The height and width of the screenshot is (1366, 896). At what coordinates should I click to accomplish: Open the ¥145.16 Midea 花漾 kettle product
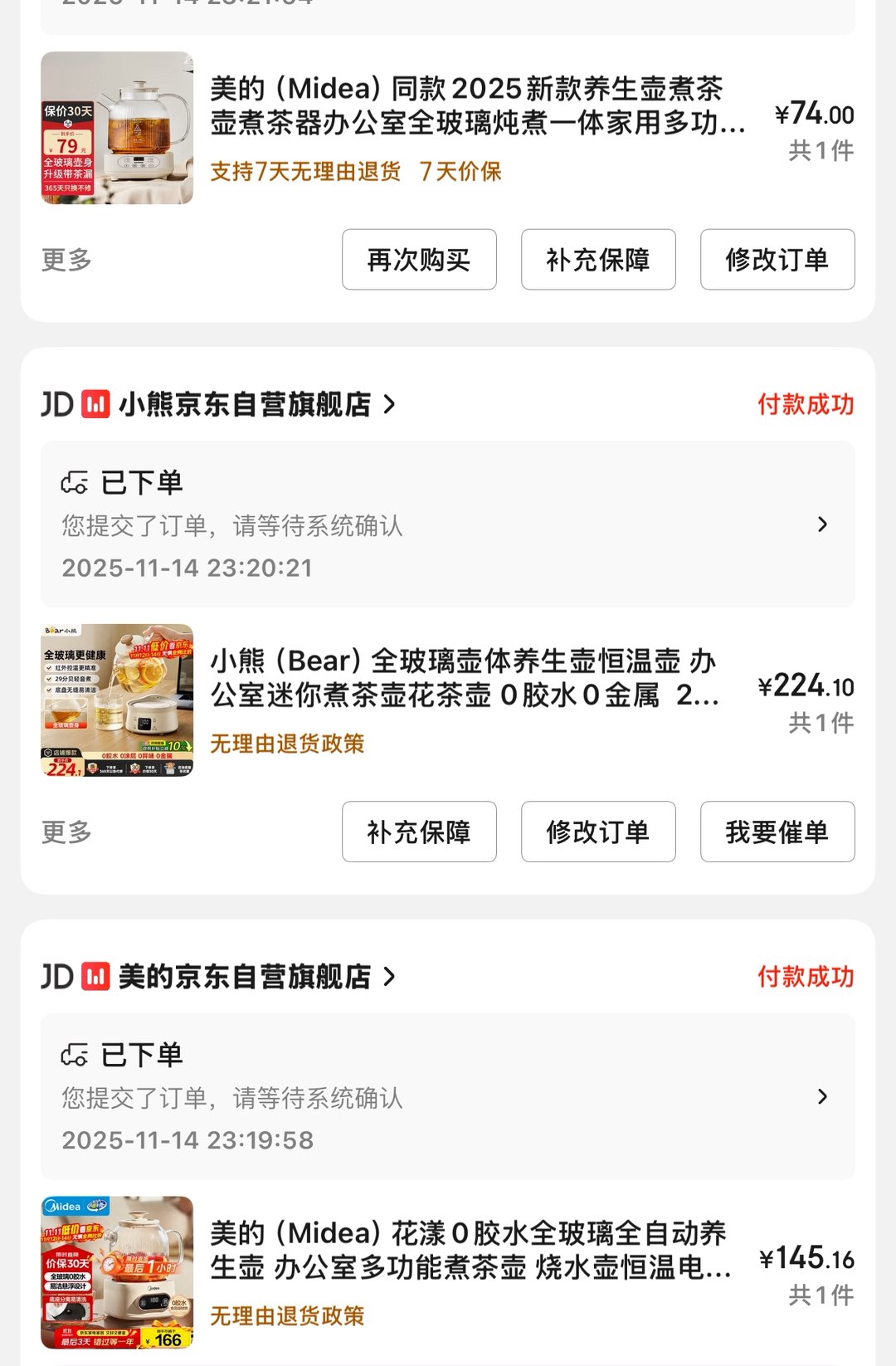469,1251
